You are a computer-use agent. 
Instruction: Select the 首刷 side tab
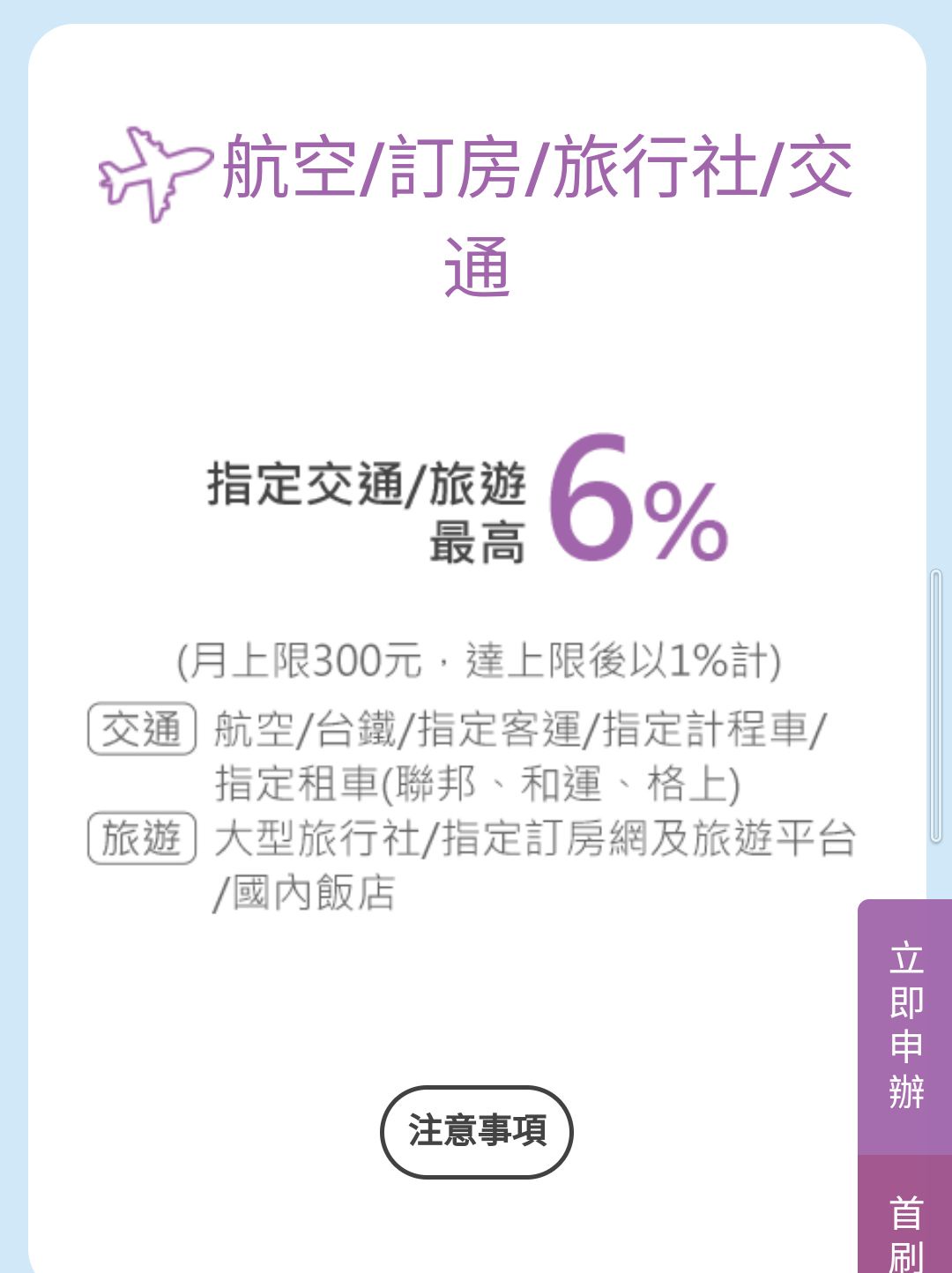point(905,1225)
